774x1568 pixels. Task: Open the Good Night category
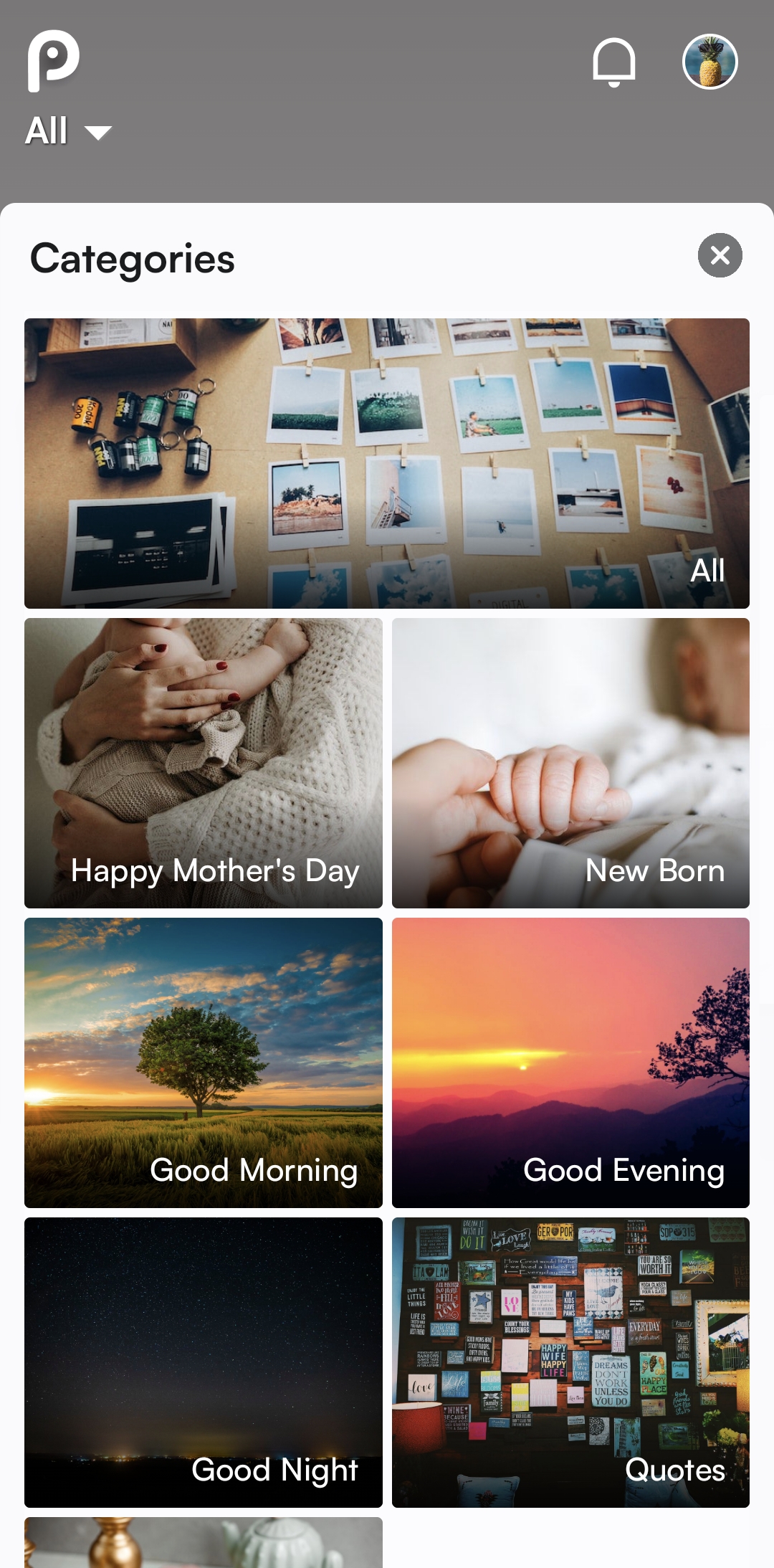(204, 1362)
